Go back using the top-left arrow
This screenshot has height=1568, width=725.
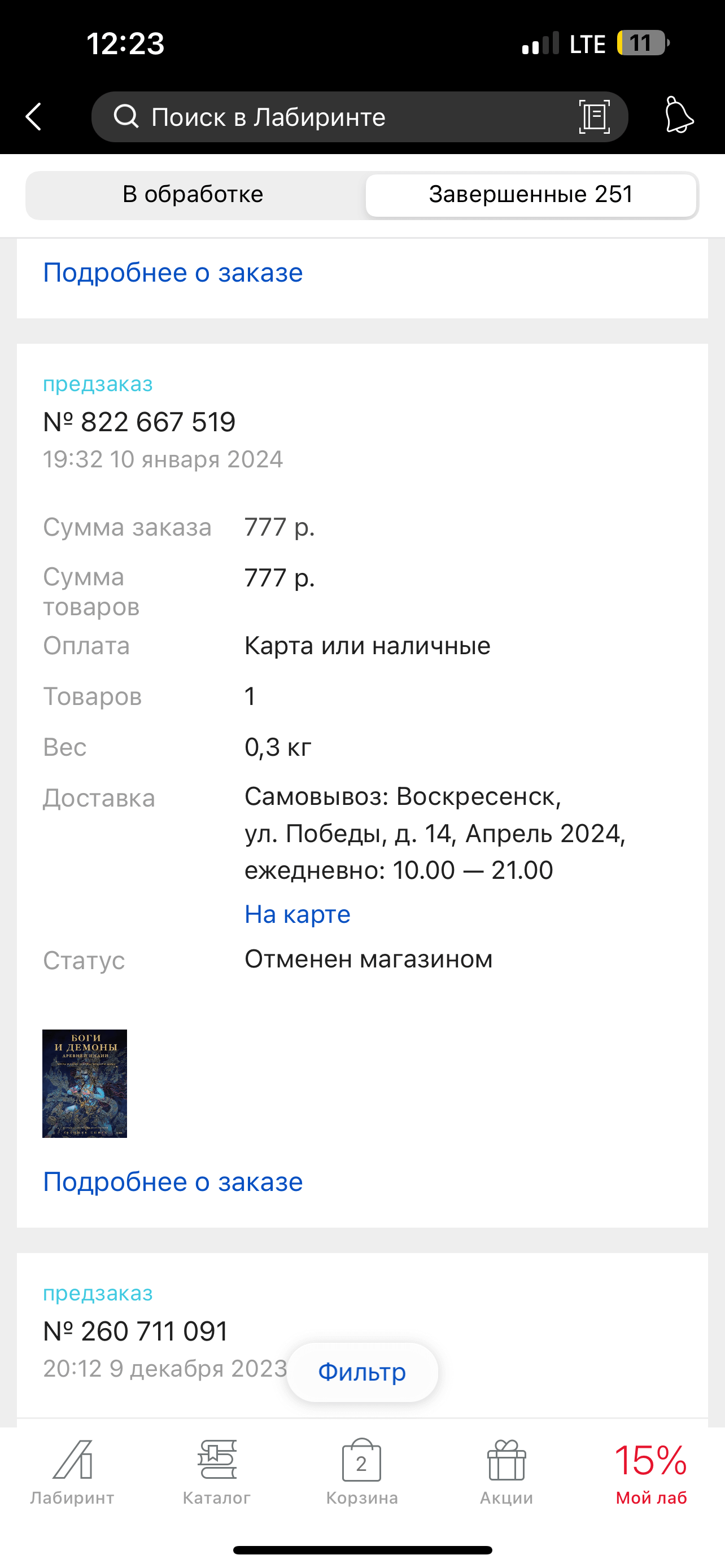tap(33, 116)
